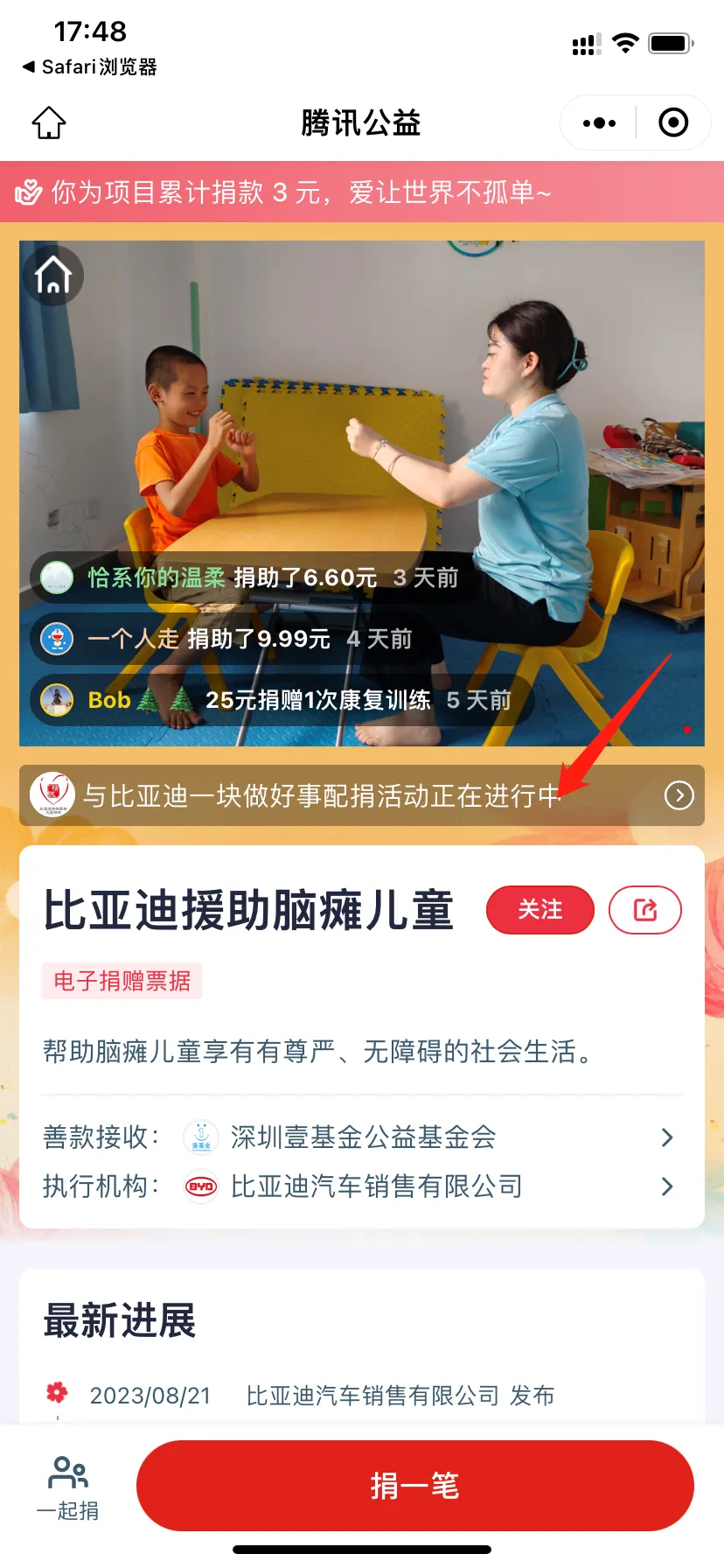Donate now with 捐一笔 button
Viewport: 724px width, 1568px height.
[x=414, y=1486]
